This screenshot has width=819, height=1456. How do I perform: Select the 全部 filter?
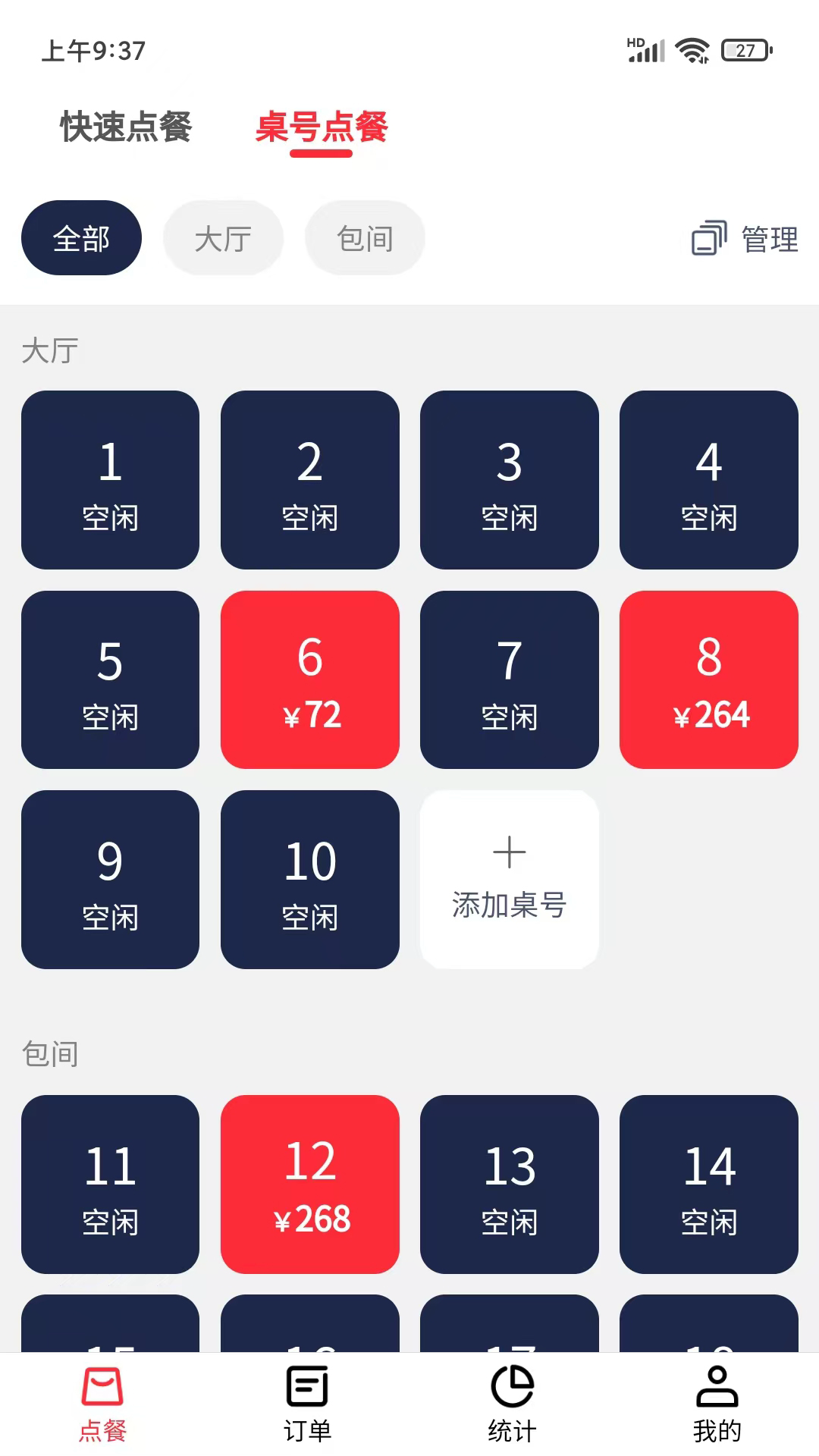(81, 237)
